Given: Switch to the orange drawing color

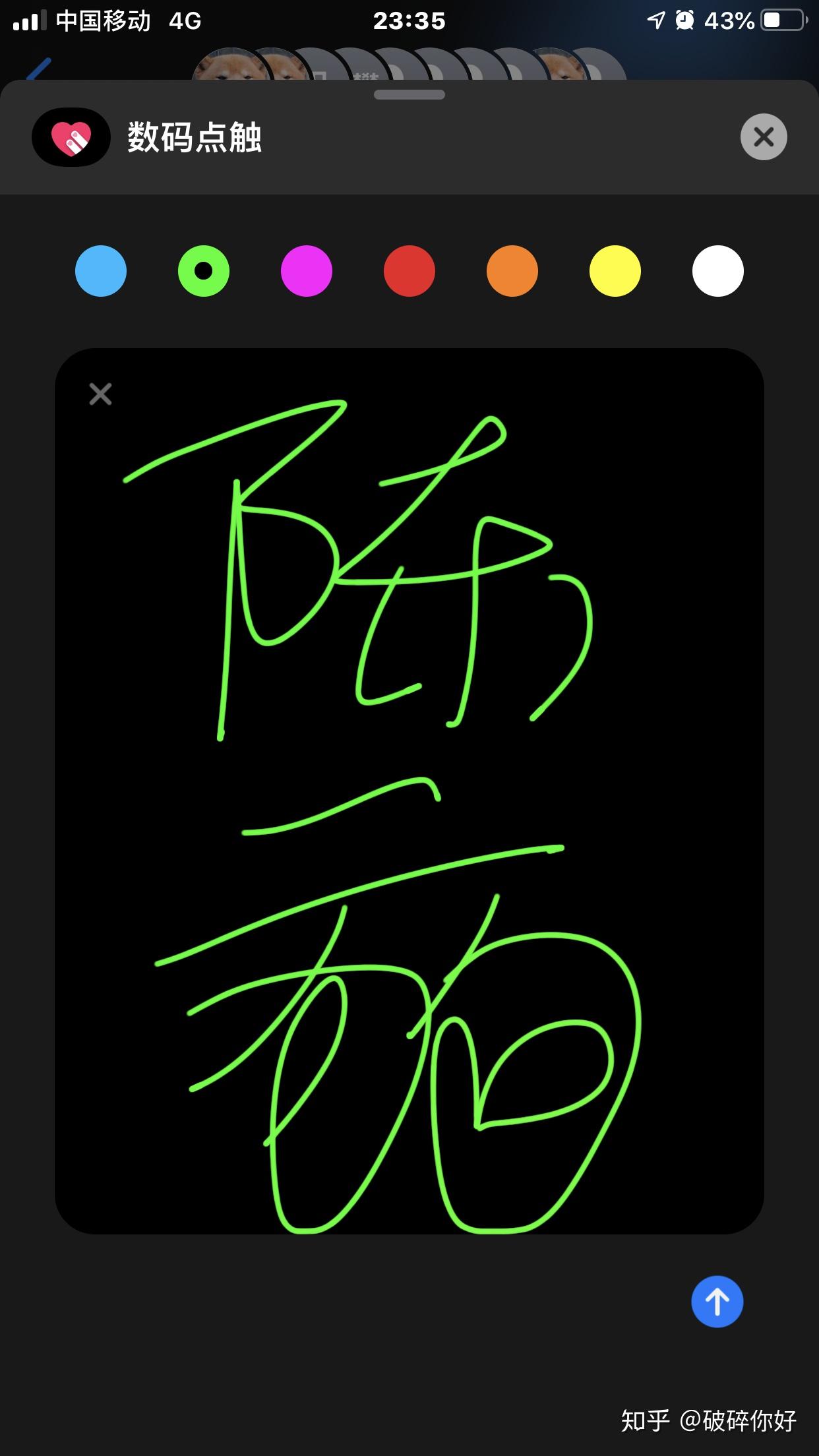Looking at the screenshot, I should click(x=512, y=270).
